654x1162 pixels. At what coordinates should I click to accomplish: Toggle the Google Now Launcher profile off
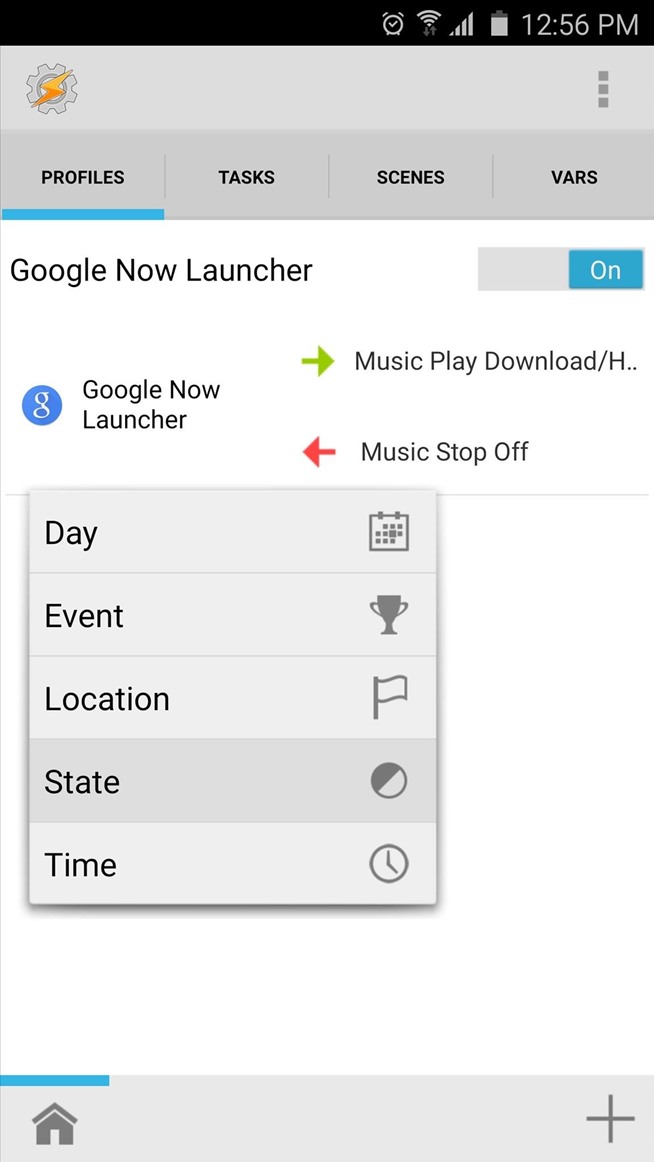click(x=560, y=270)
